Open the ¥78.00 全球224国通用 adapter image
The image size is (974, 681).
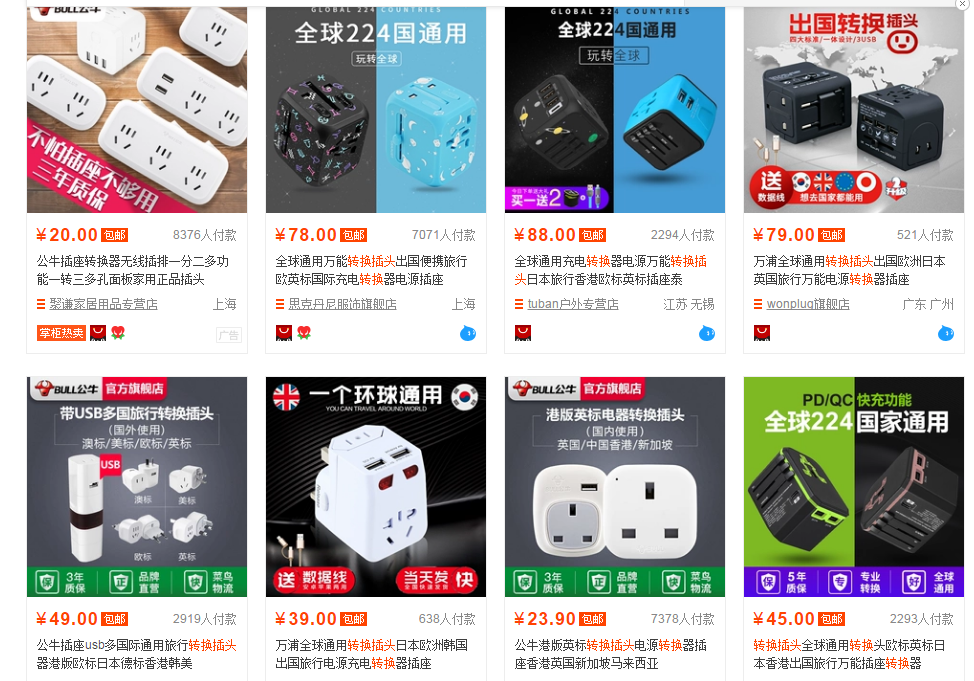(376, 110)
